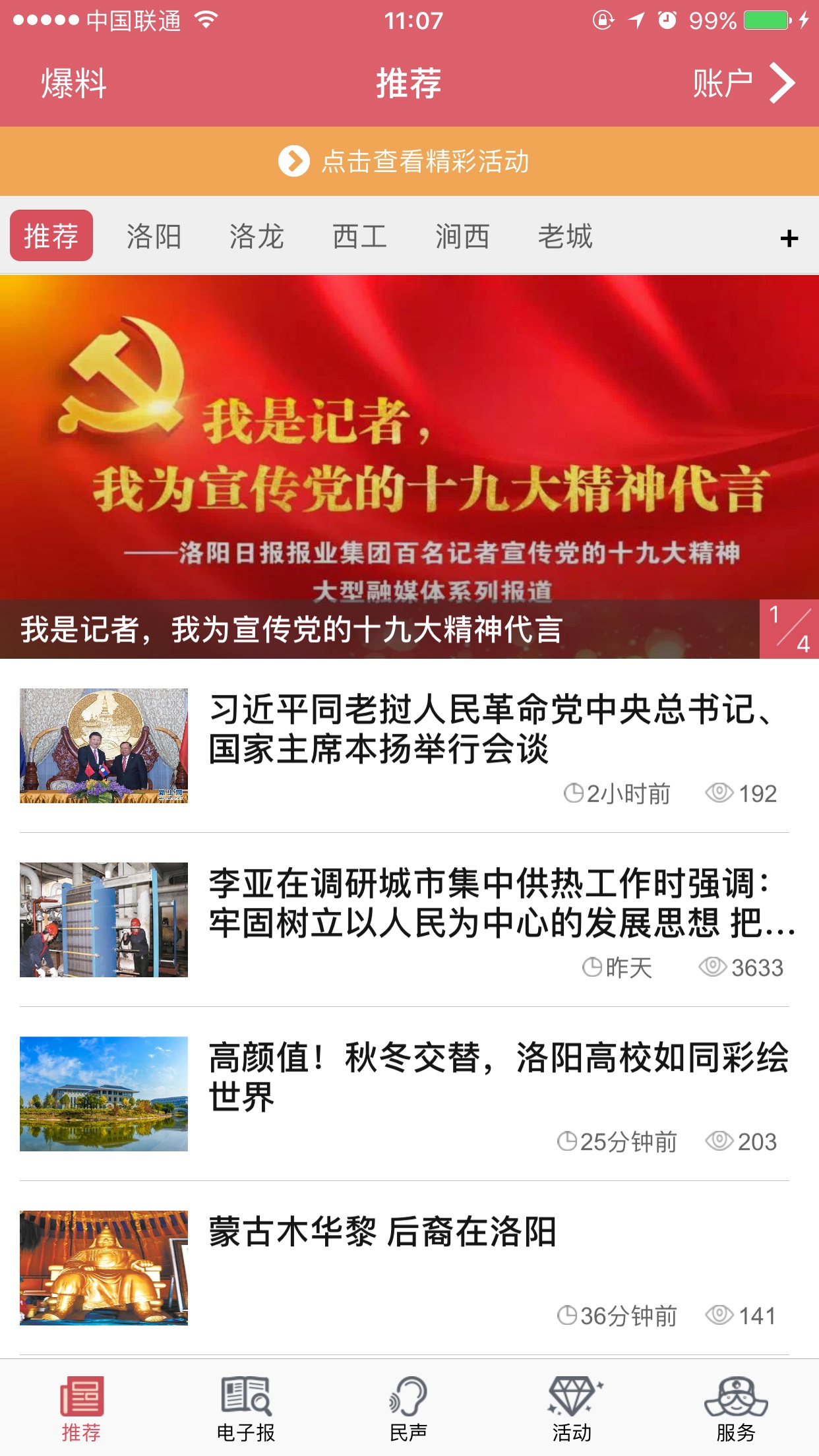Screen dimensions: 819x1456
Task: Open the 涧西 channel tab
Action: pos(462,236)
